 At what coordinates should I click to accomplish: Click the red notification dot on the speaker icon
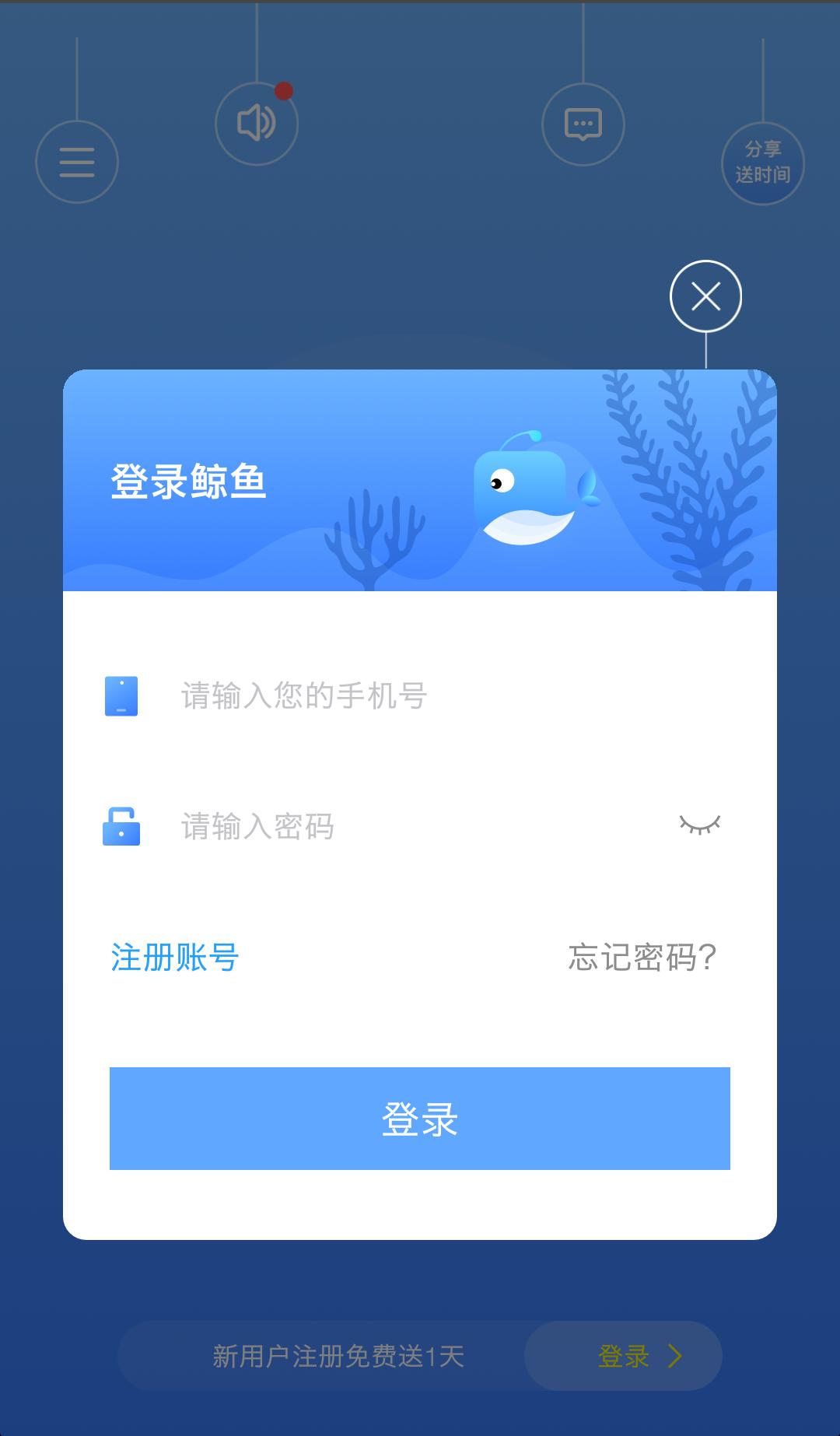pyautogui.click(x=283, y=89)
